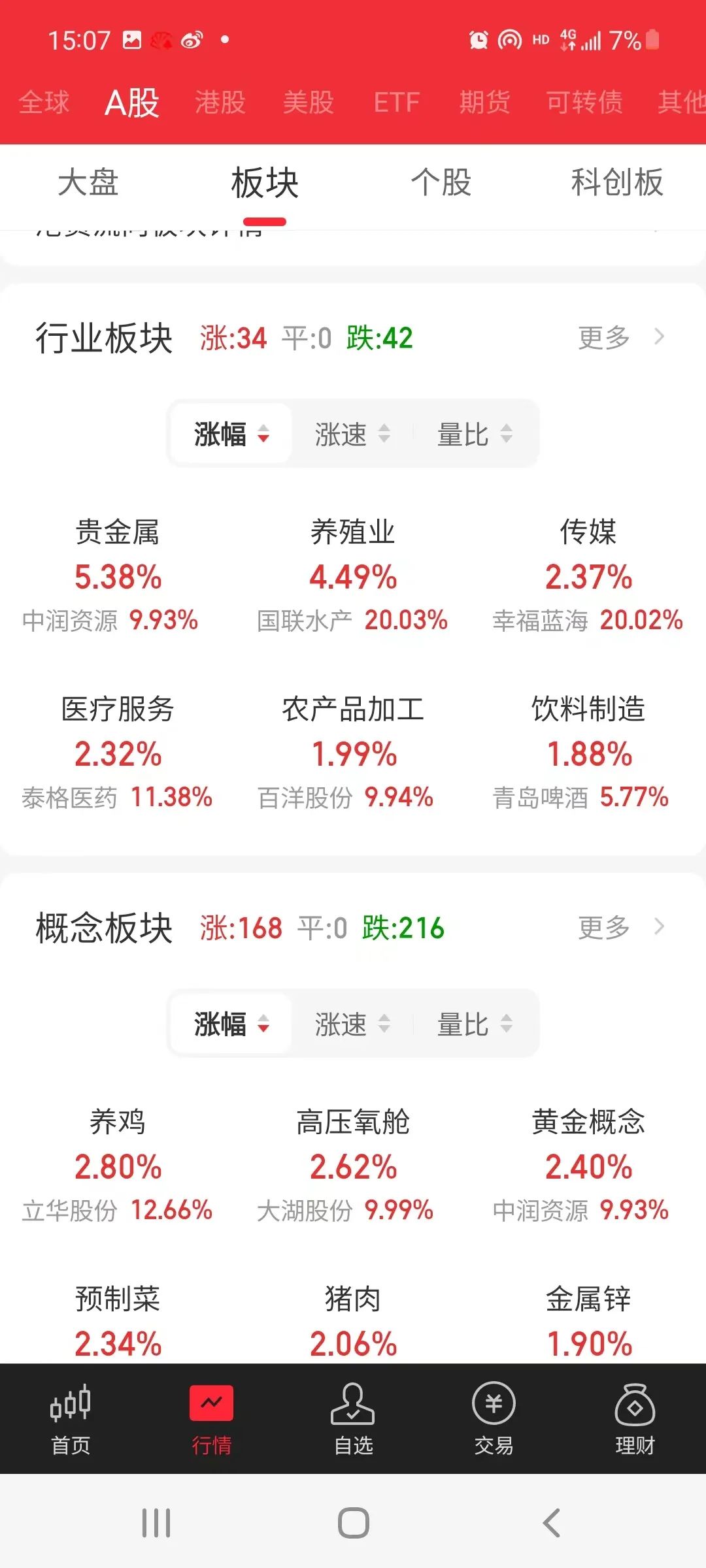Open the 医疗服务 sector card
The image size is (706, 1568).
point(118,753)
